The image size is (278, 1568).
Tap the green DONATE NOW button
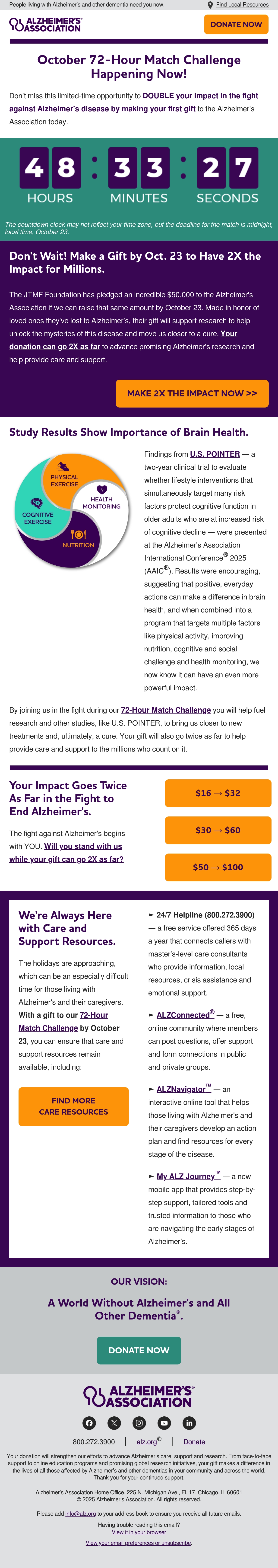click(139, 1350)
